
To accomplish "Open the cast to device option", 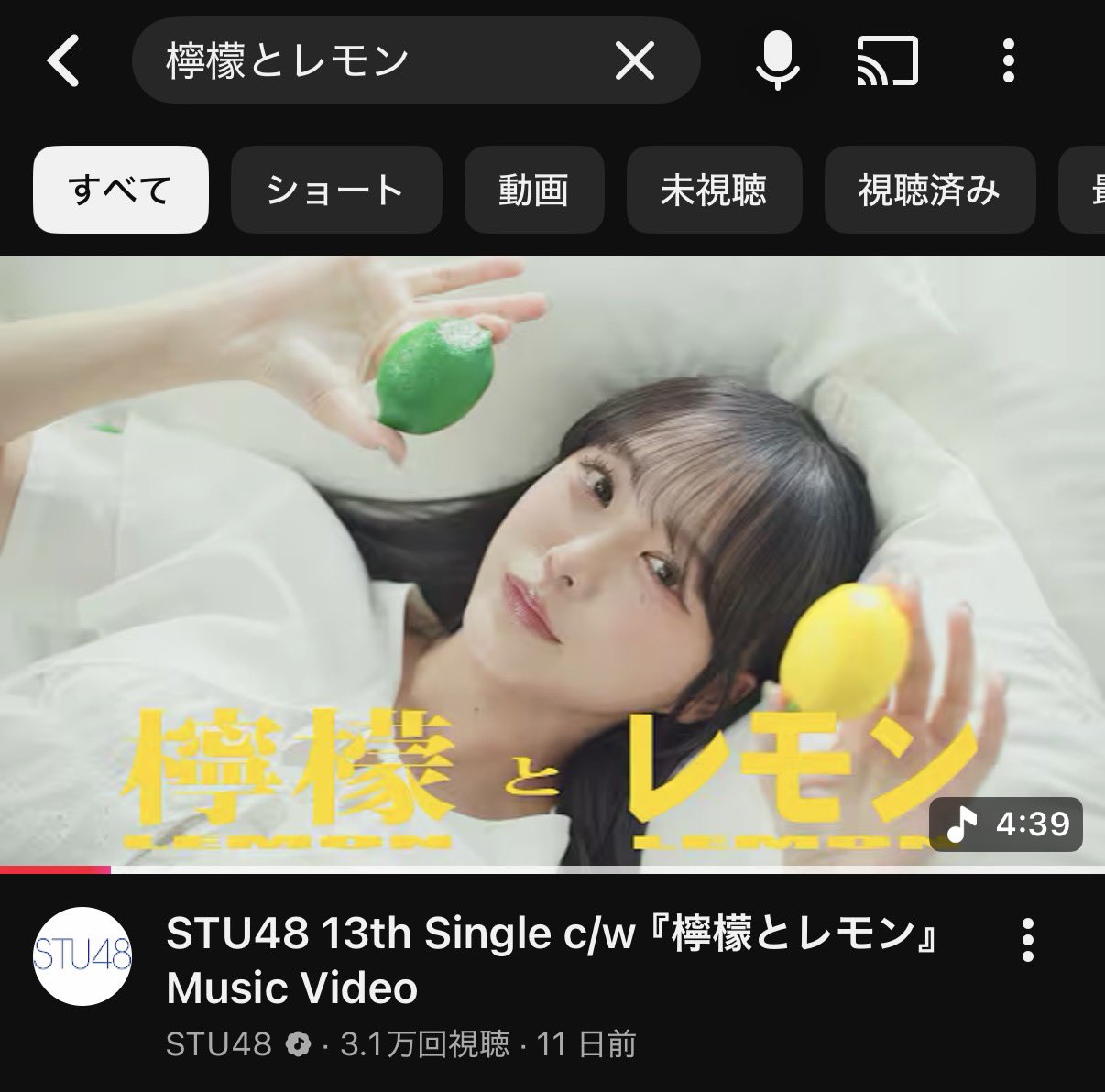I will (887, 61).
